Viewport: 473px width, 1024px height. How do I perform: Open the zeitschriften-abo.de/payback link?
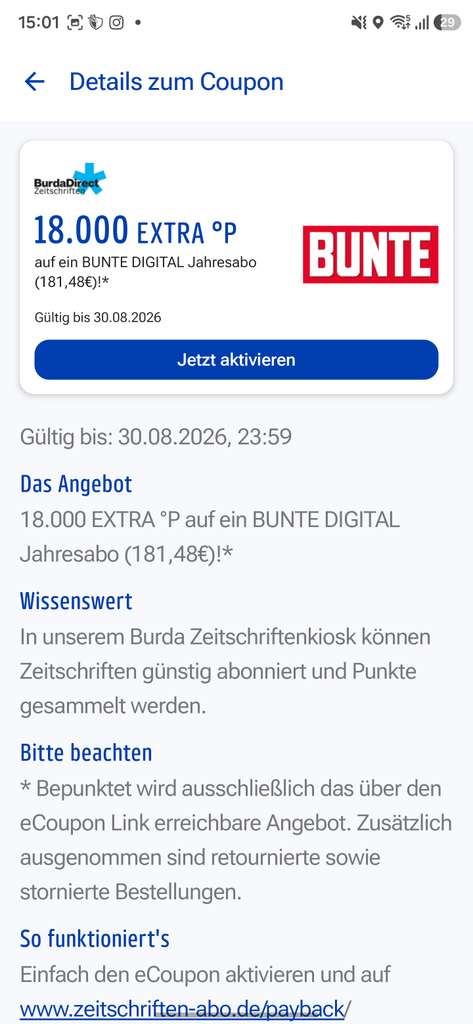pos(182,1010)
